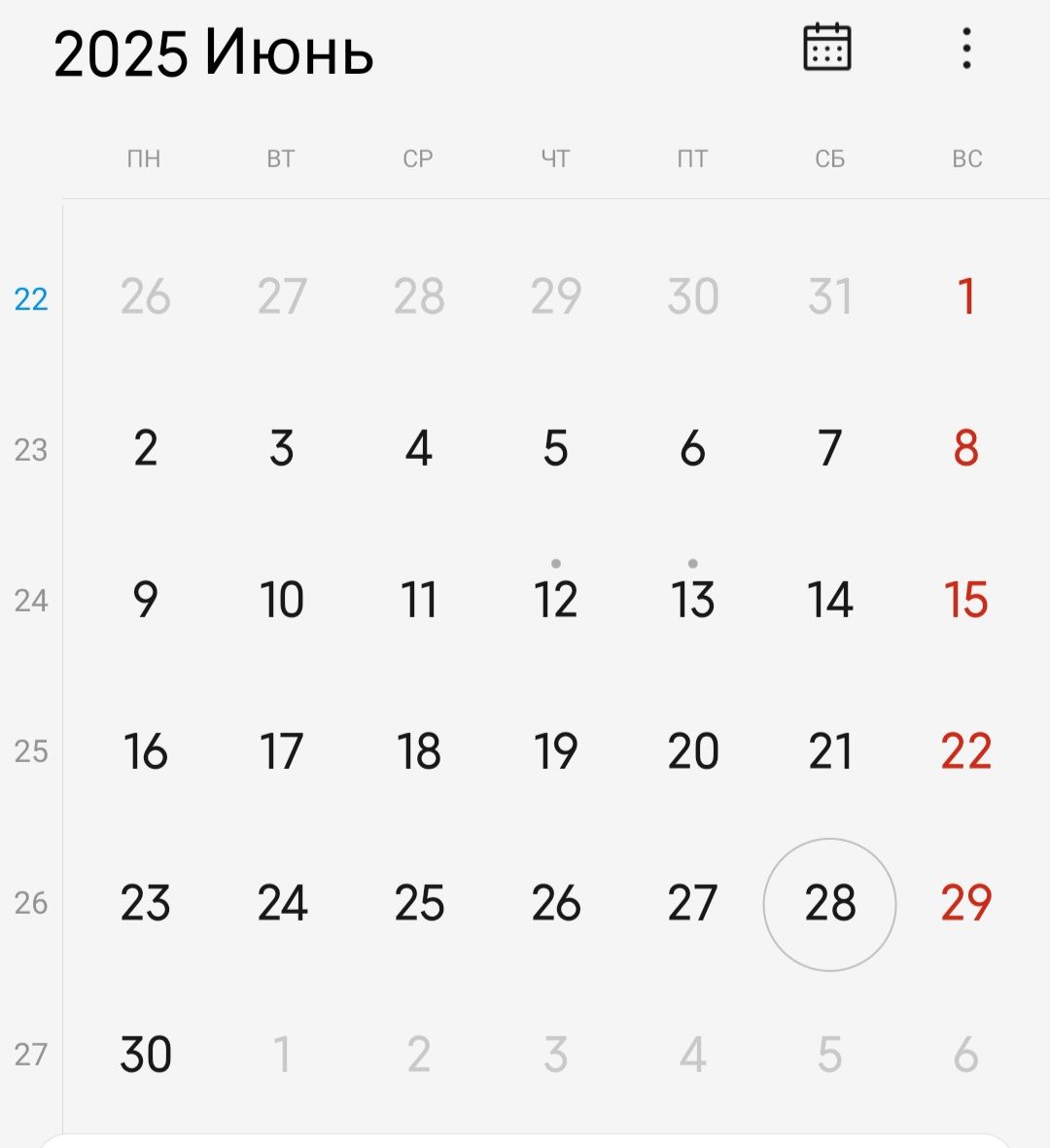The width and height of the screenshot is (1050, 1148).
Task: Jump to May 31 greyed date
Action: point(829,296)
